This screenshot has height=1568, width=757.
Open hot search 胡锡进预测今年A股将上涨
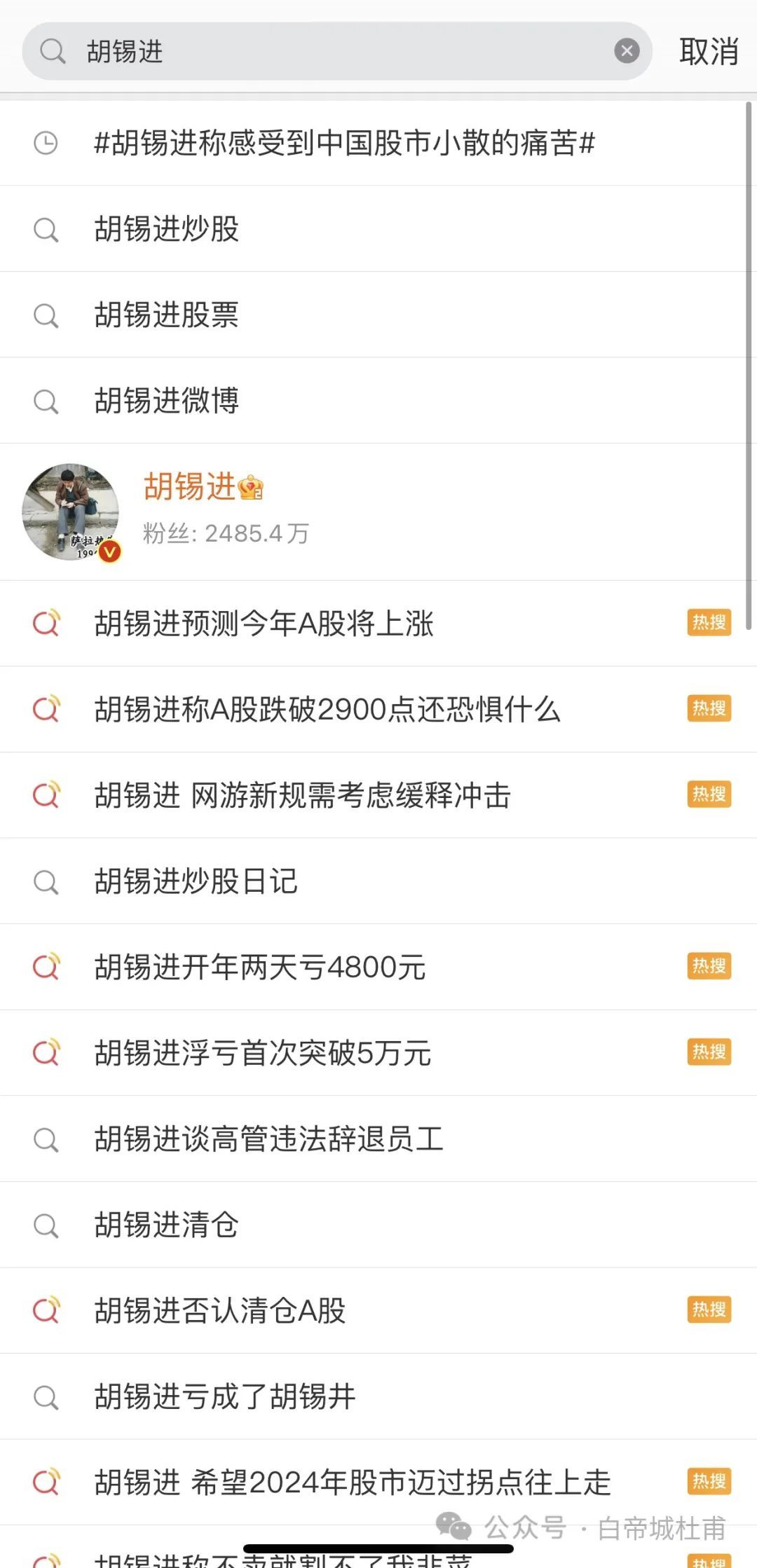coord(264,624)
